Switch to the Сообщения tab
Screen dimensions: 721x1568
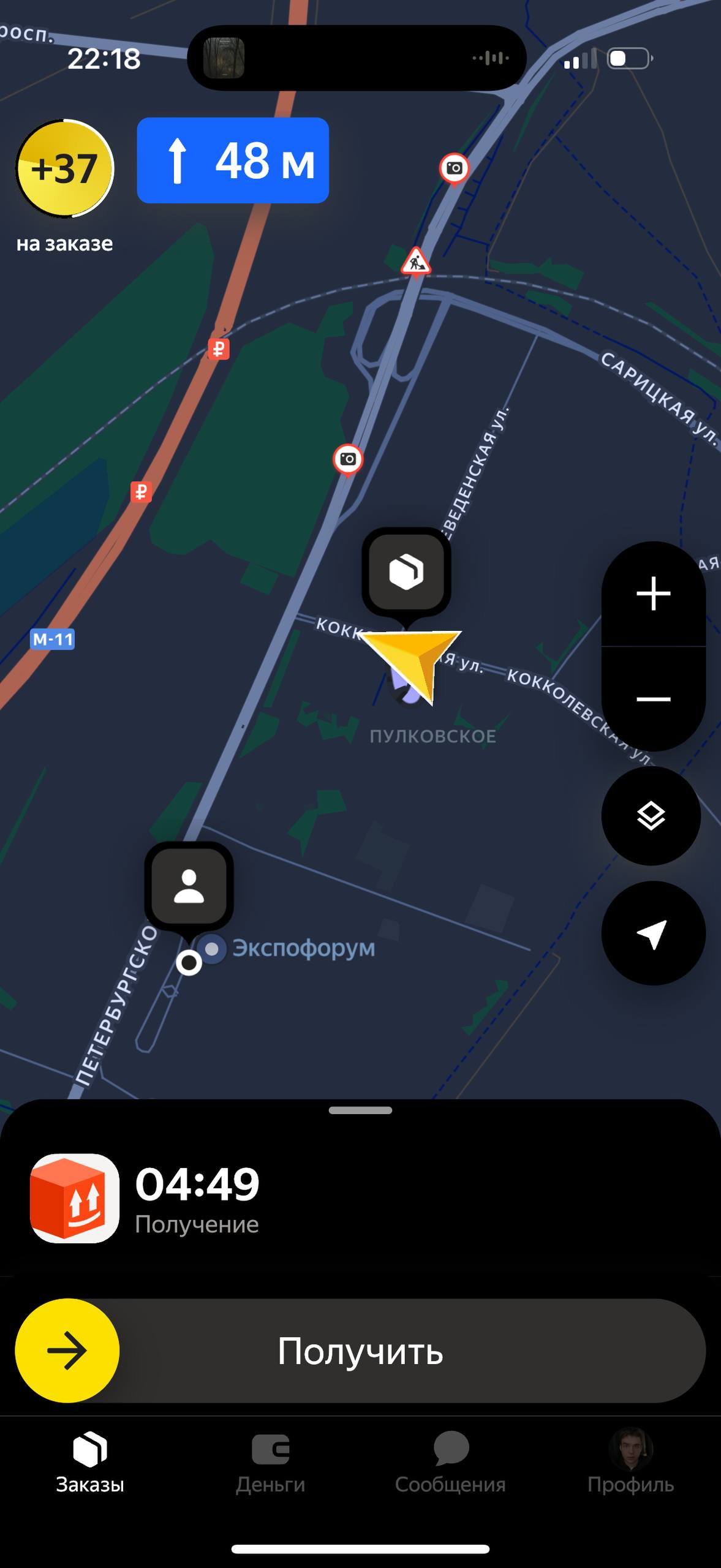(x=450, y=1461)
